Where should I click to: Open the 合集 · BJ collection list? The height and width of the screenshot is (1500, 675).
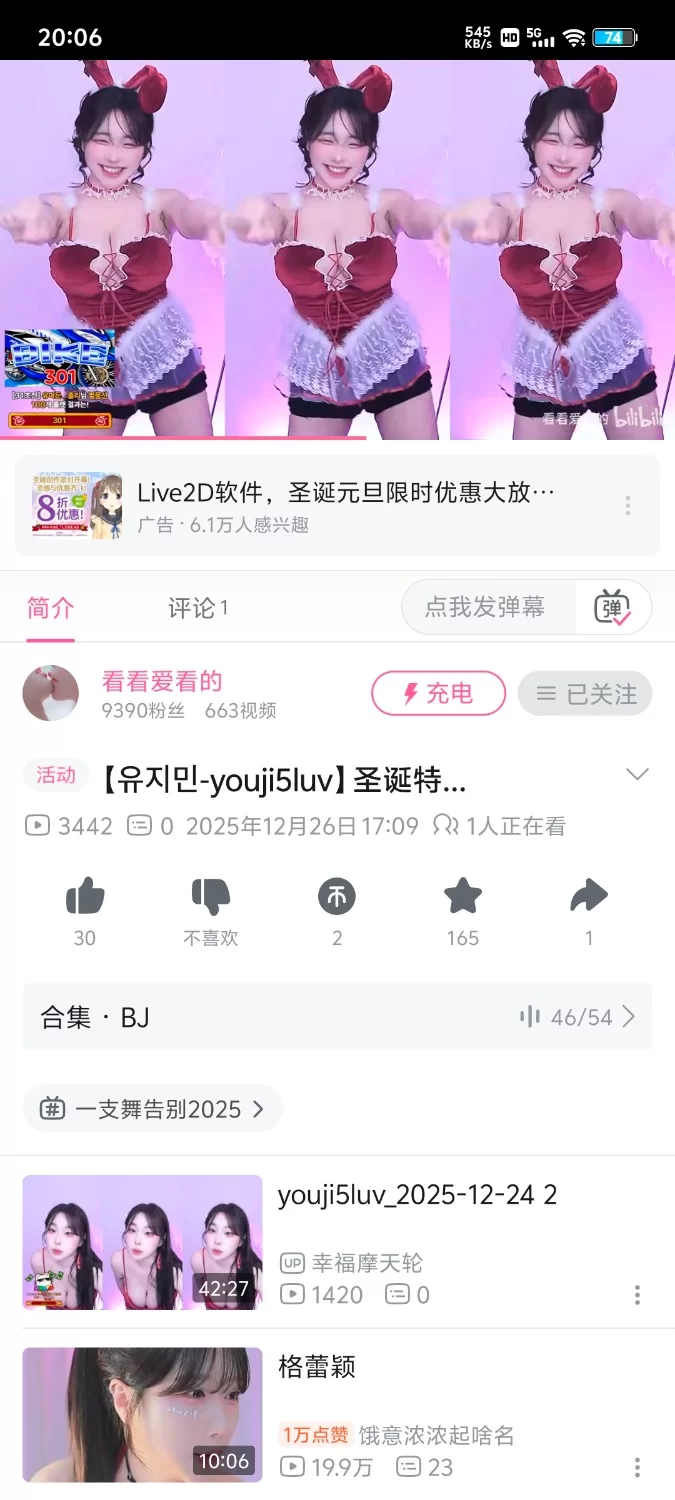coord(337,1017)
